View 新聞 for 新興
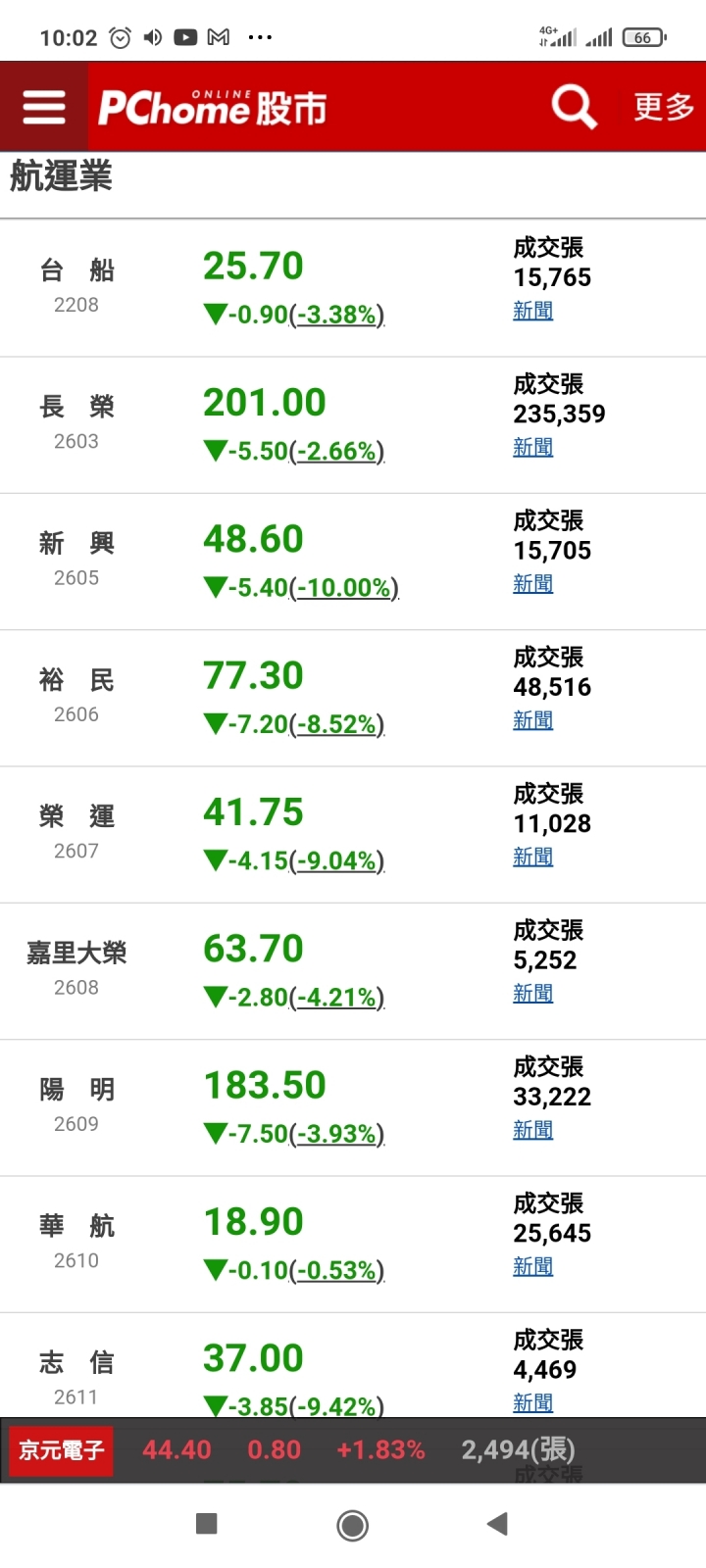The image size is (706, 1568). coord(532,583)
